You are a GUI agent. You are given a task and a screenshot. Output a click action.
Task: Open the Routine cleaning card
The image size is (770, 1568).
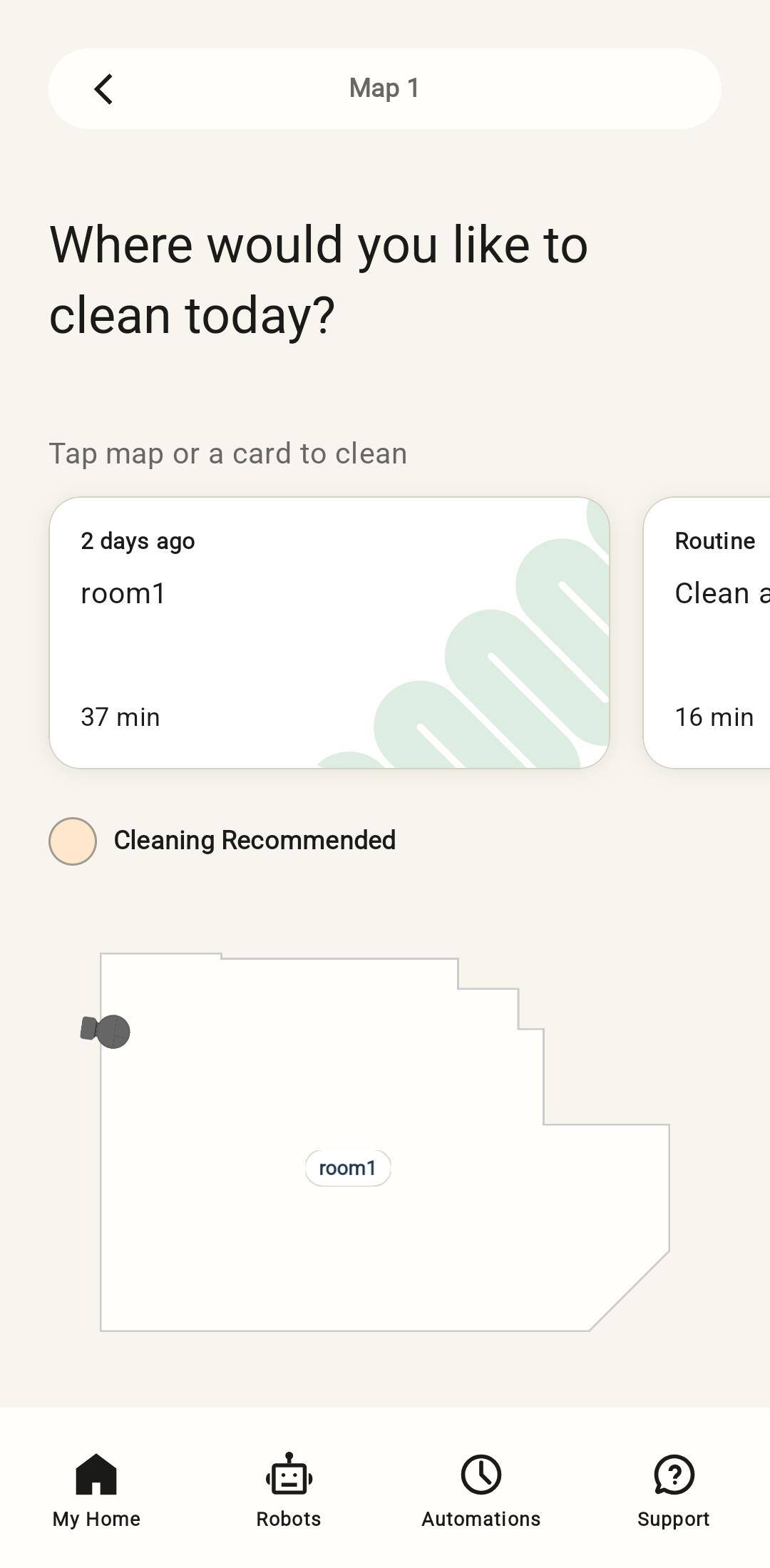point(707,632)
